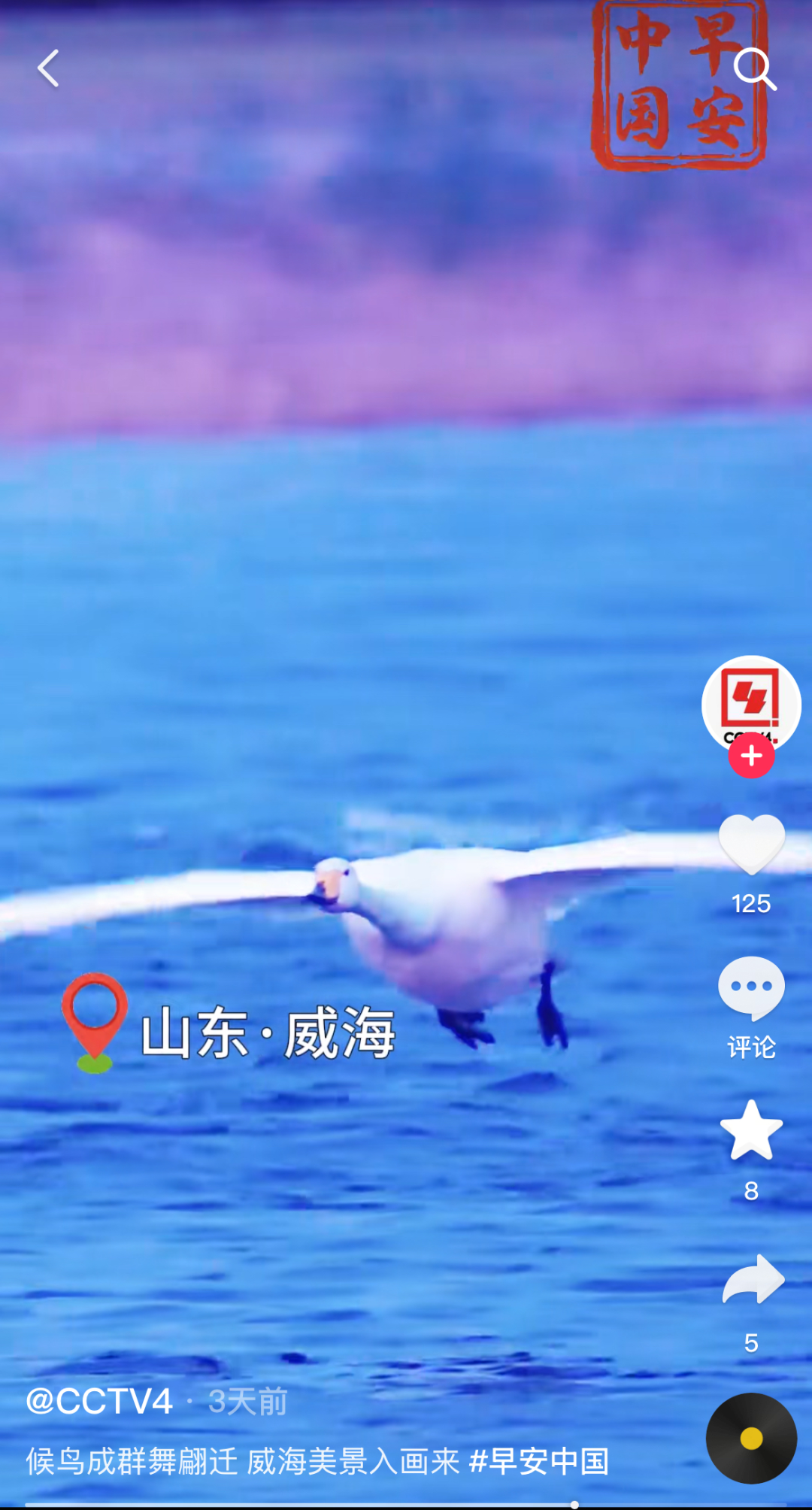Viewport: 812px width, 1510px height.
Task: Share this video with the arrow icon
Action: pyautogui.click(x=753, y=1279)
